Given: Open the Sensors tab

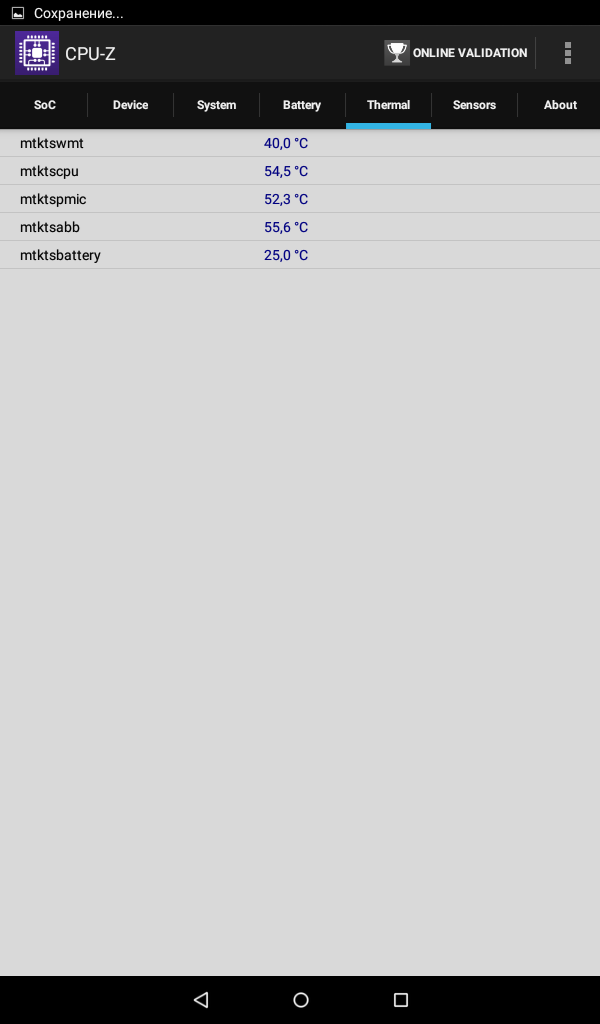Looking at the screenshot, I should click(x=474, y=104).
